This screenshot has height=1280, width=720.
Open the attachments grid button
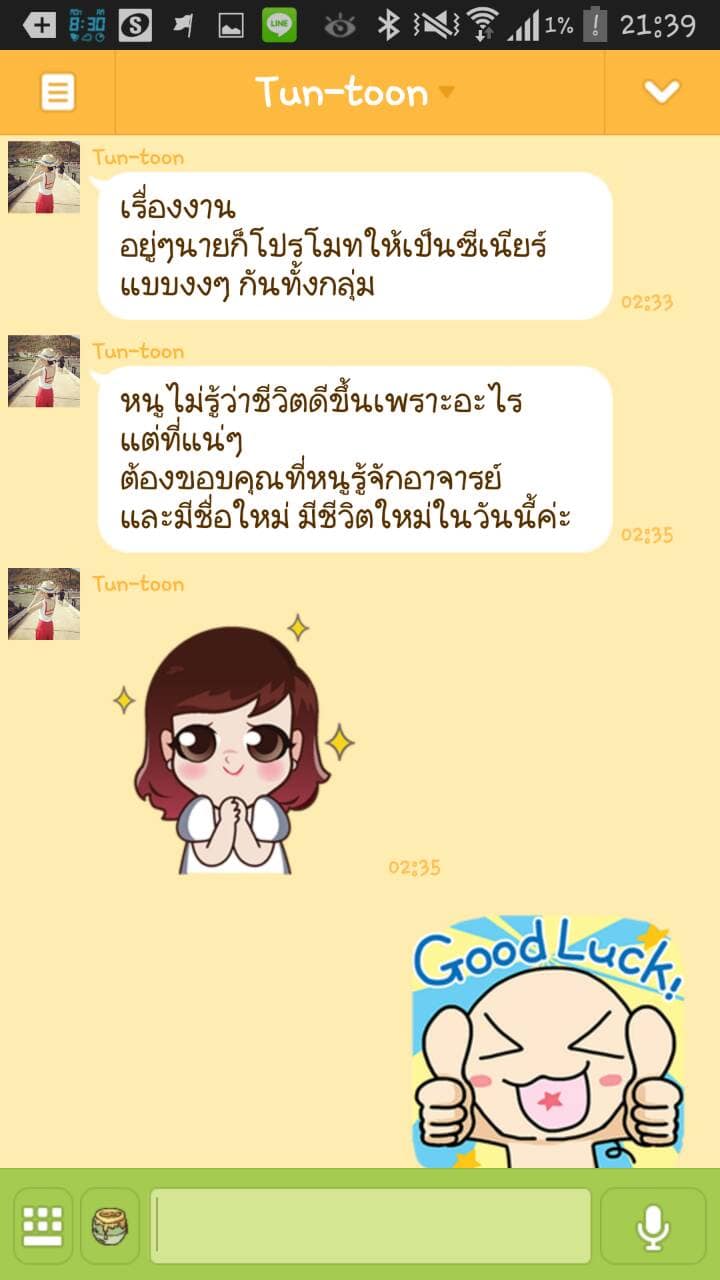(x=43, y=1224)
